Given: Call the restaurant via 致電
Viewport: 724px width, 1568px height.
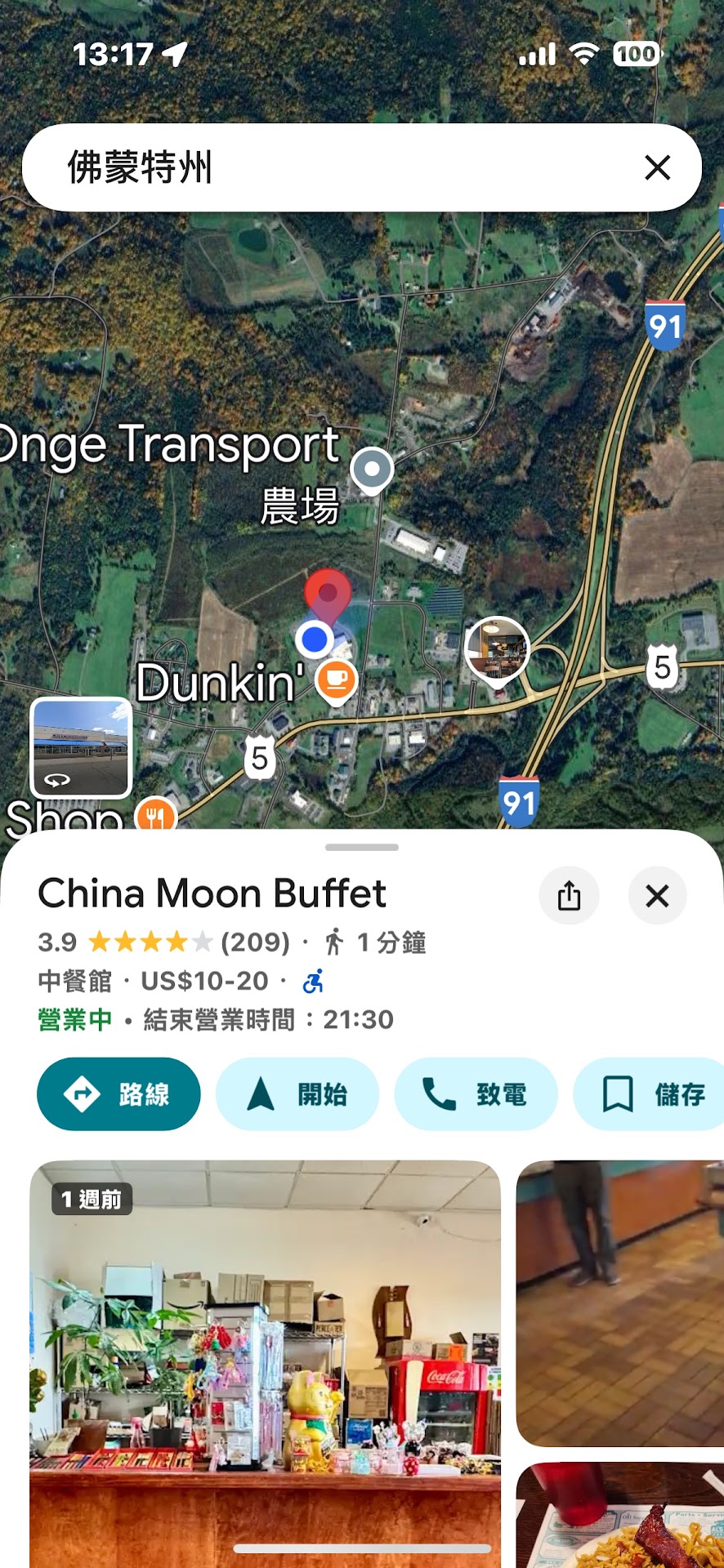Looking at the screenshot, I should tap(476, 1094).
